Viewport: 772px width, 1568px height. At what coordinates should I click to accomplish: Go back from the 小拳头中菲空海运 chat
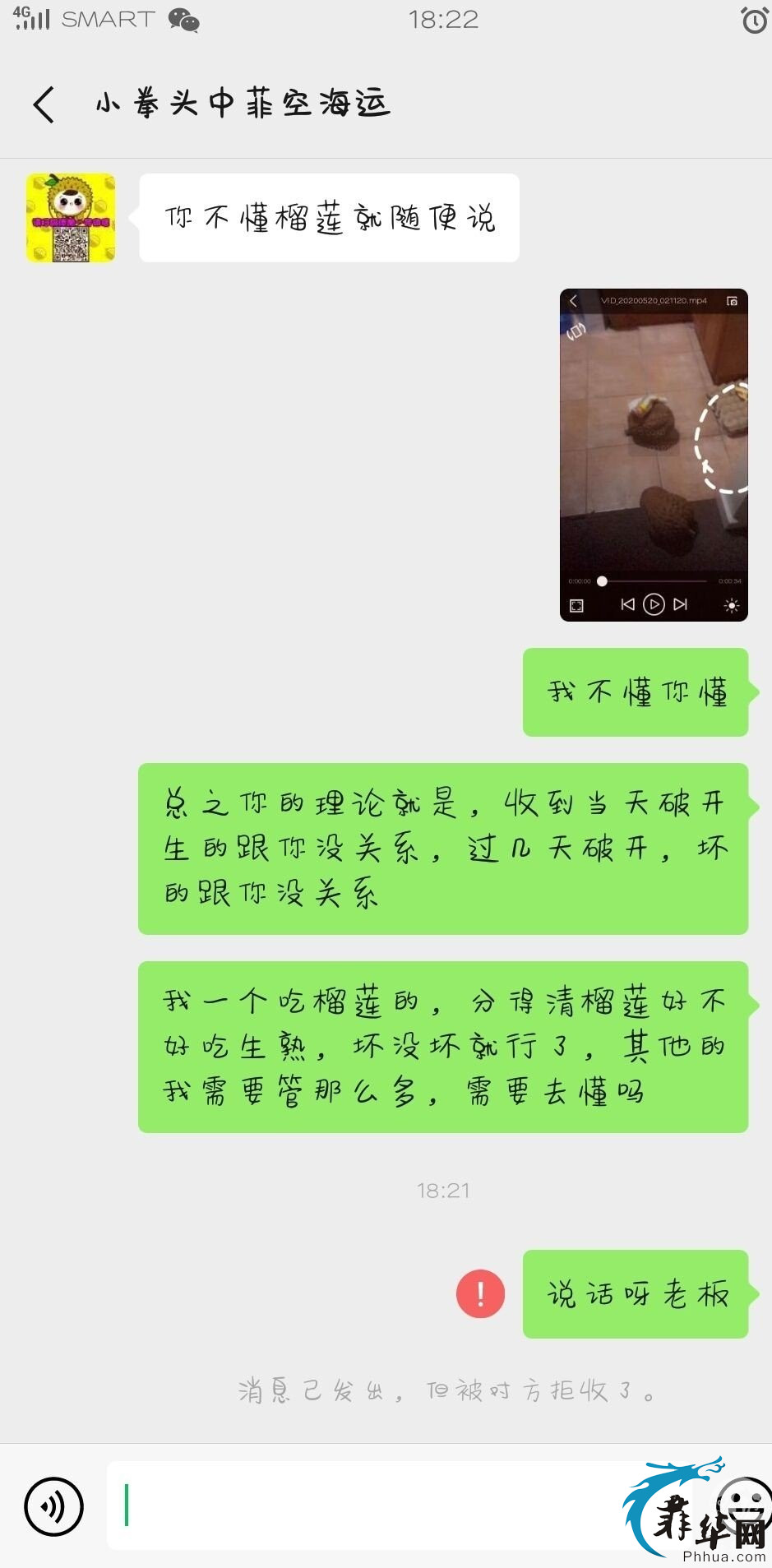(44, 104)
